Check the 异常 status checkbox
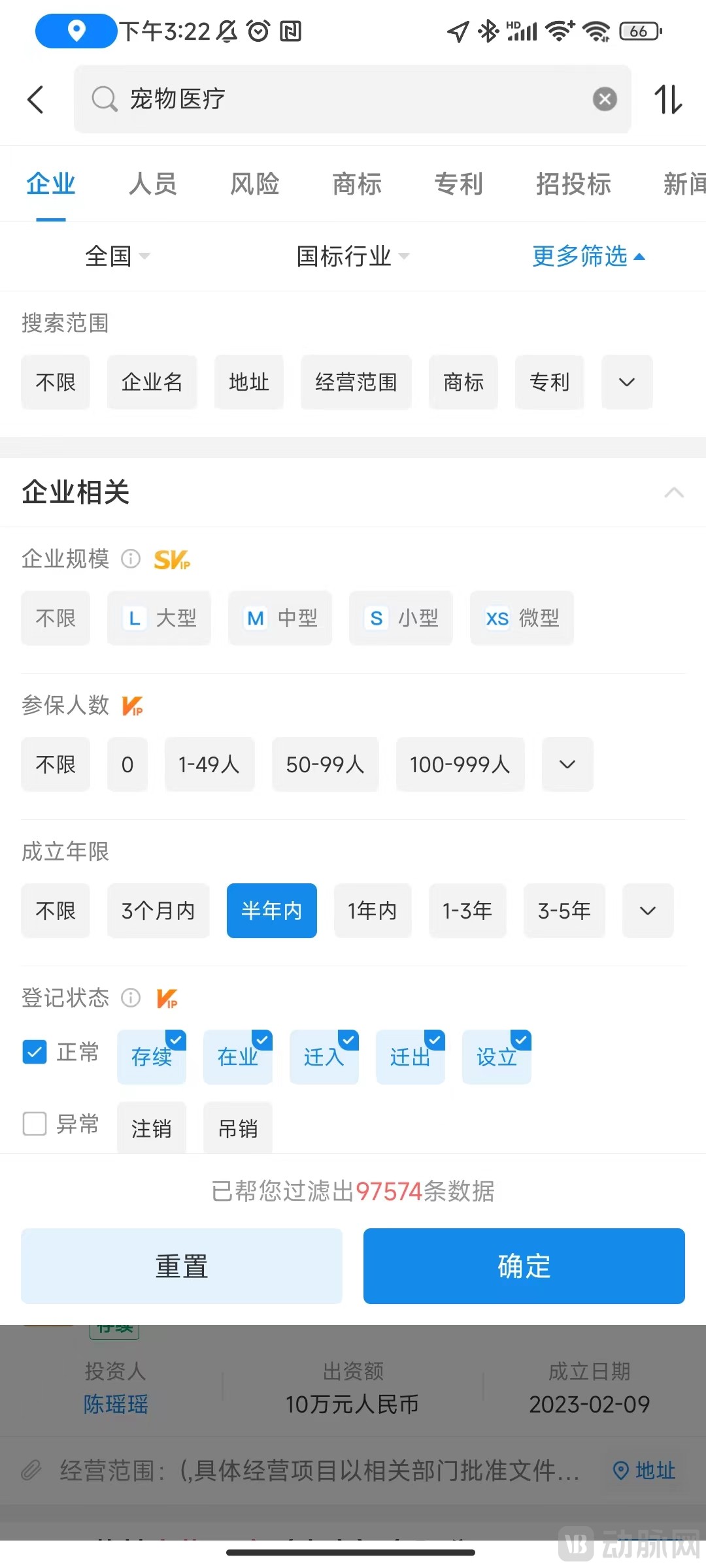 point(35,1124)
